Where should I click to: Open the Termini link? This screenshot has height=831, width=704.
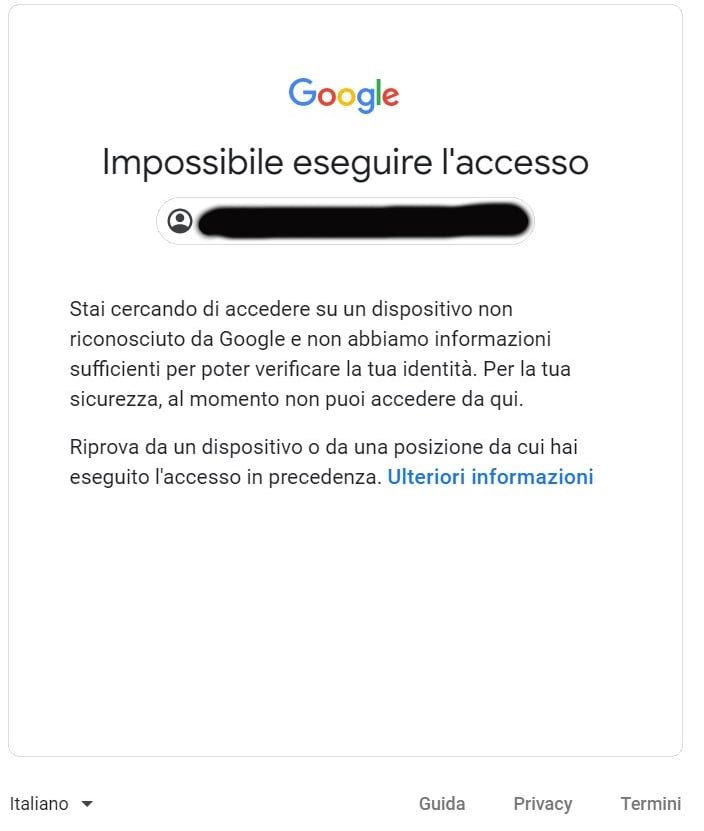point(650,804)
